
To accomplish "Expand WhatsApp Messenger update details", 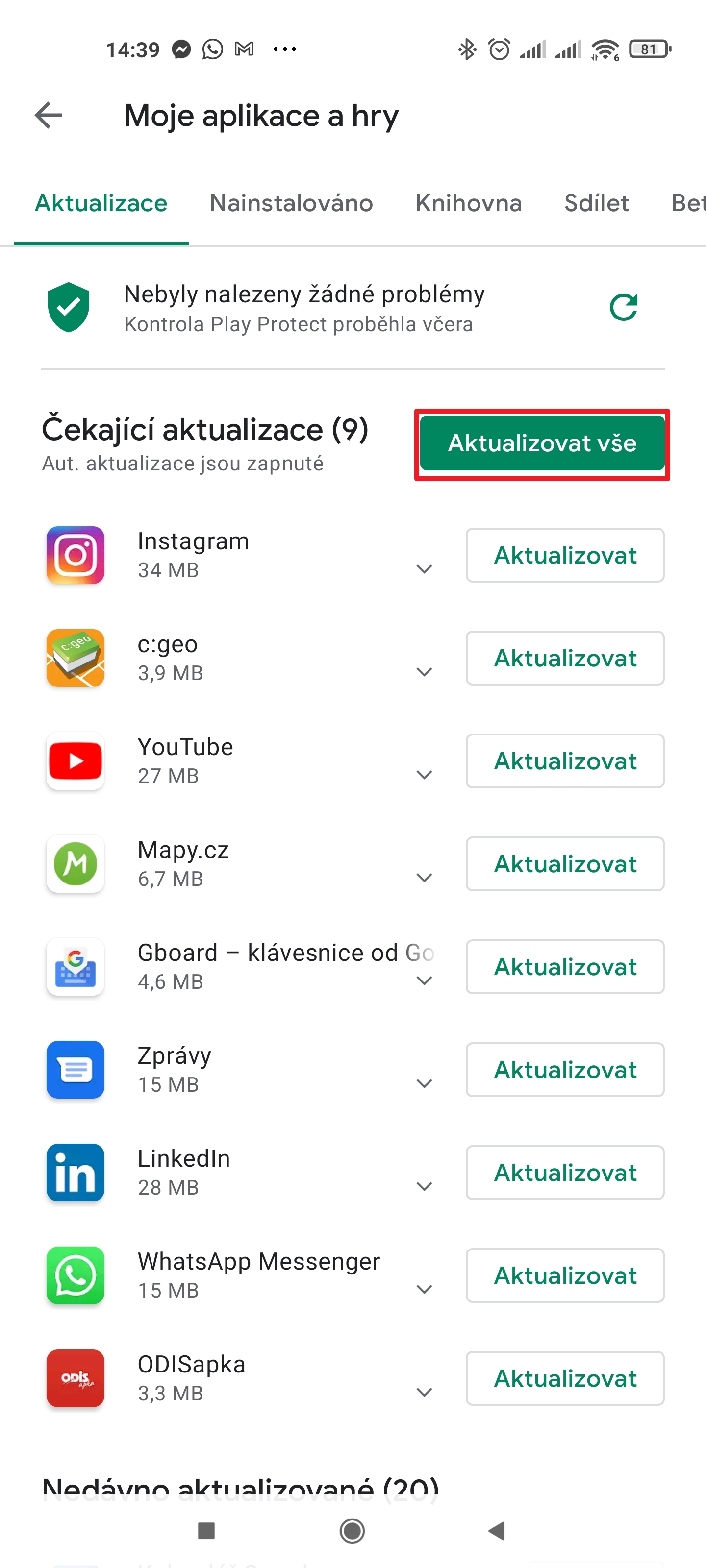I will (424, 1289).
